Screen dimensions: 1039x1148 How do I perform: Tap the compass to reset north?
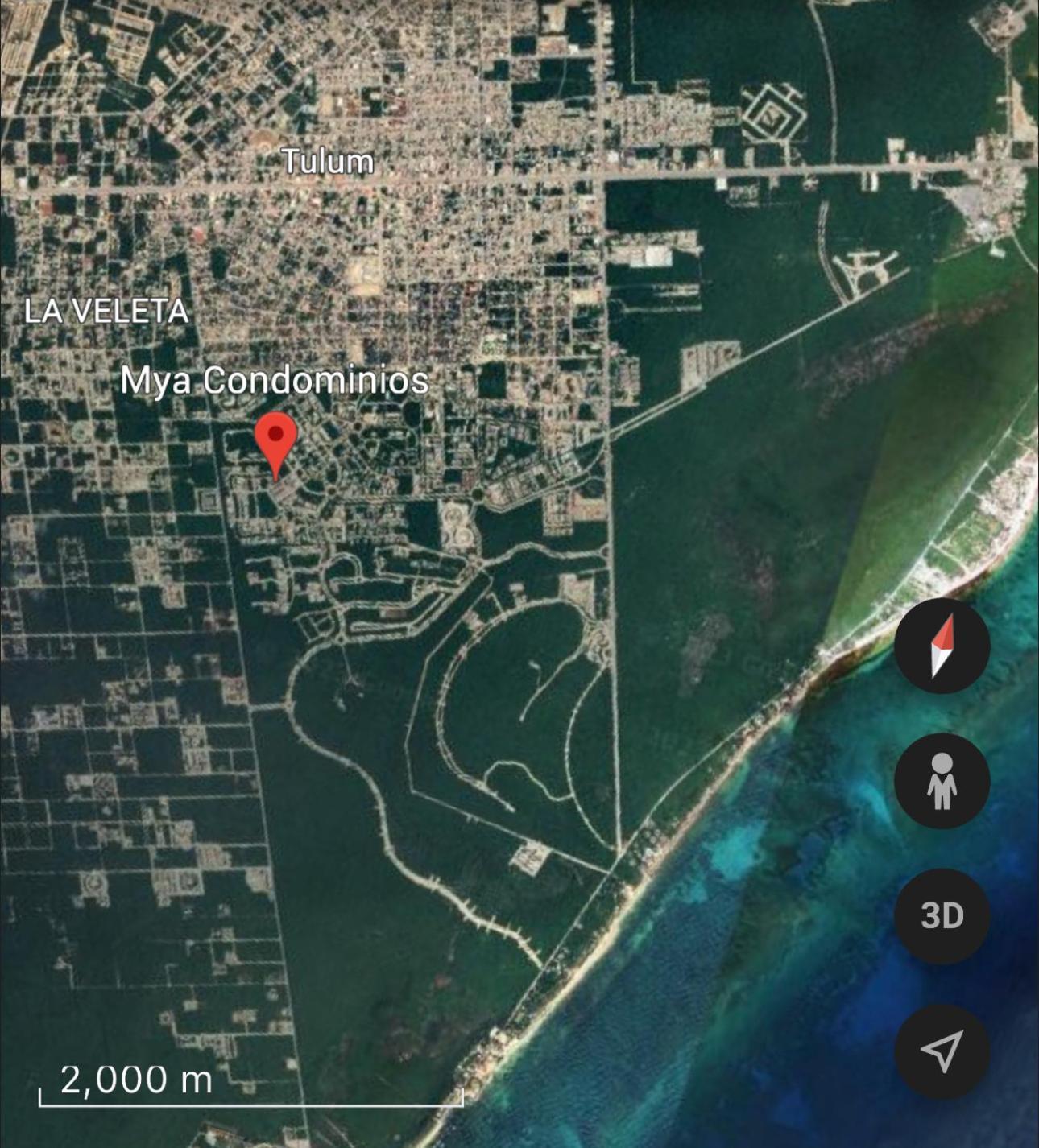tap(942, 646)
